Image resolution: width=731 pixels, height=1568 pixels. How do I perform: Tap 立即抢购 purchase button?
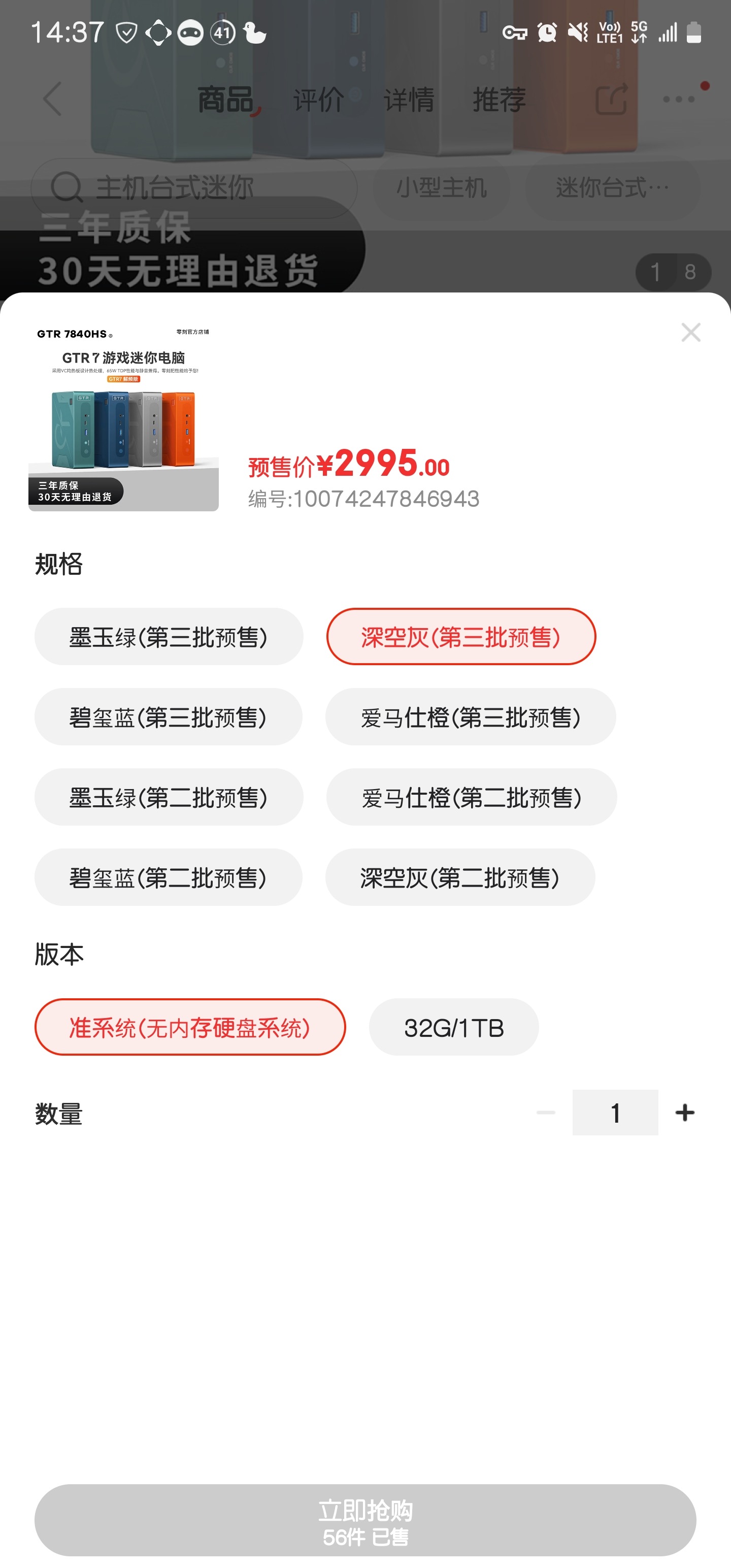[365, 1520]
